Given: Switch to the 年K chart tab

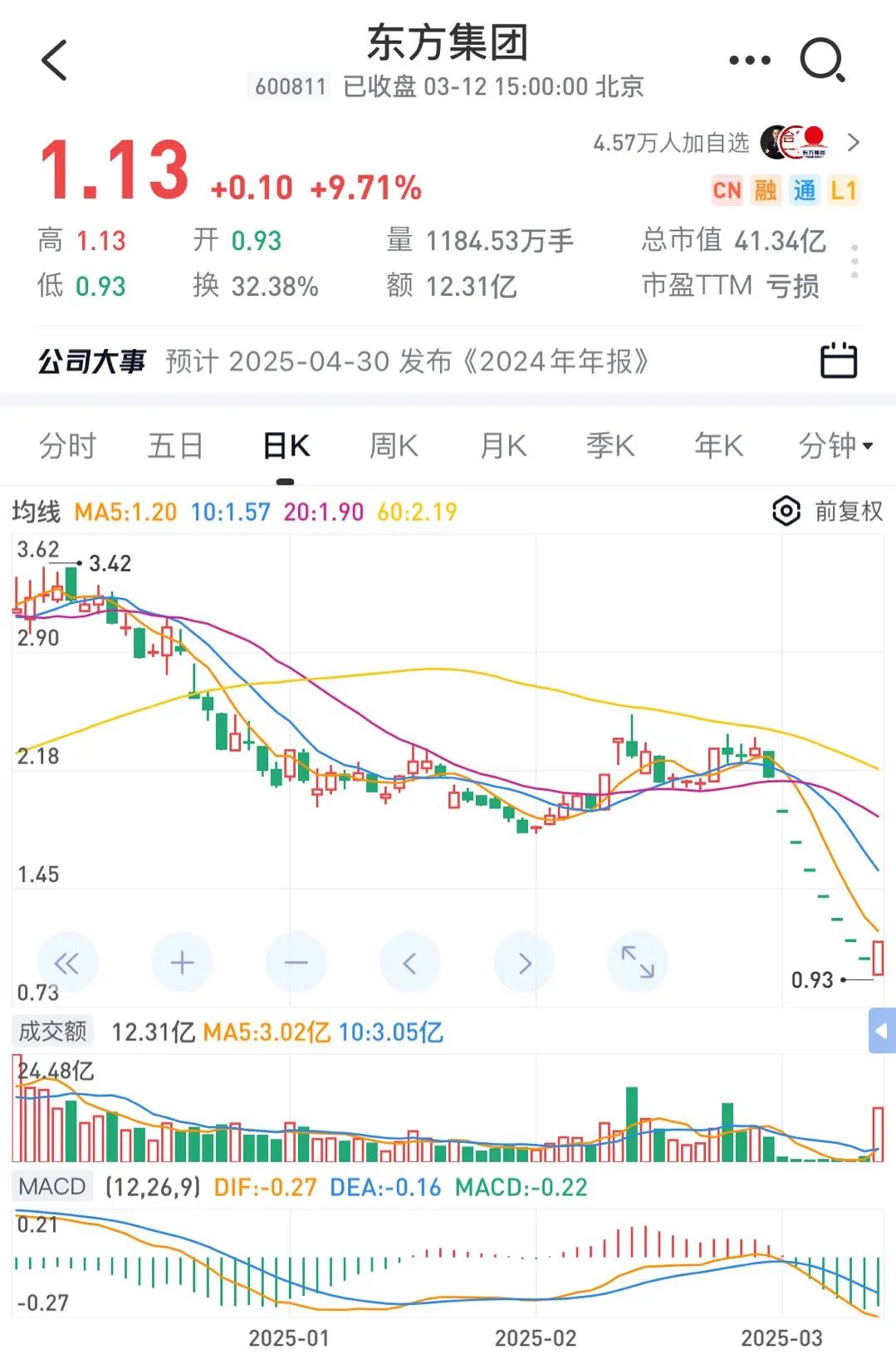Looking at the screenshot, I should 718,446.
